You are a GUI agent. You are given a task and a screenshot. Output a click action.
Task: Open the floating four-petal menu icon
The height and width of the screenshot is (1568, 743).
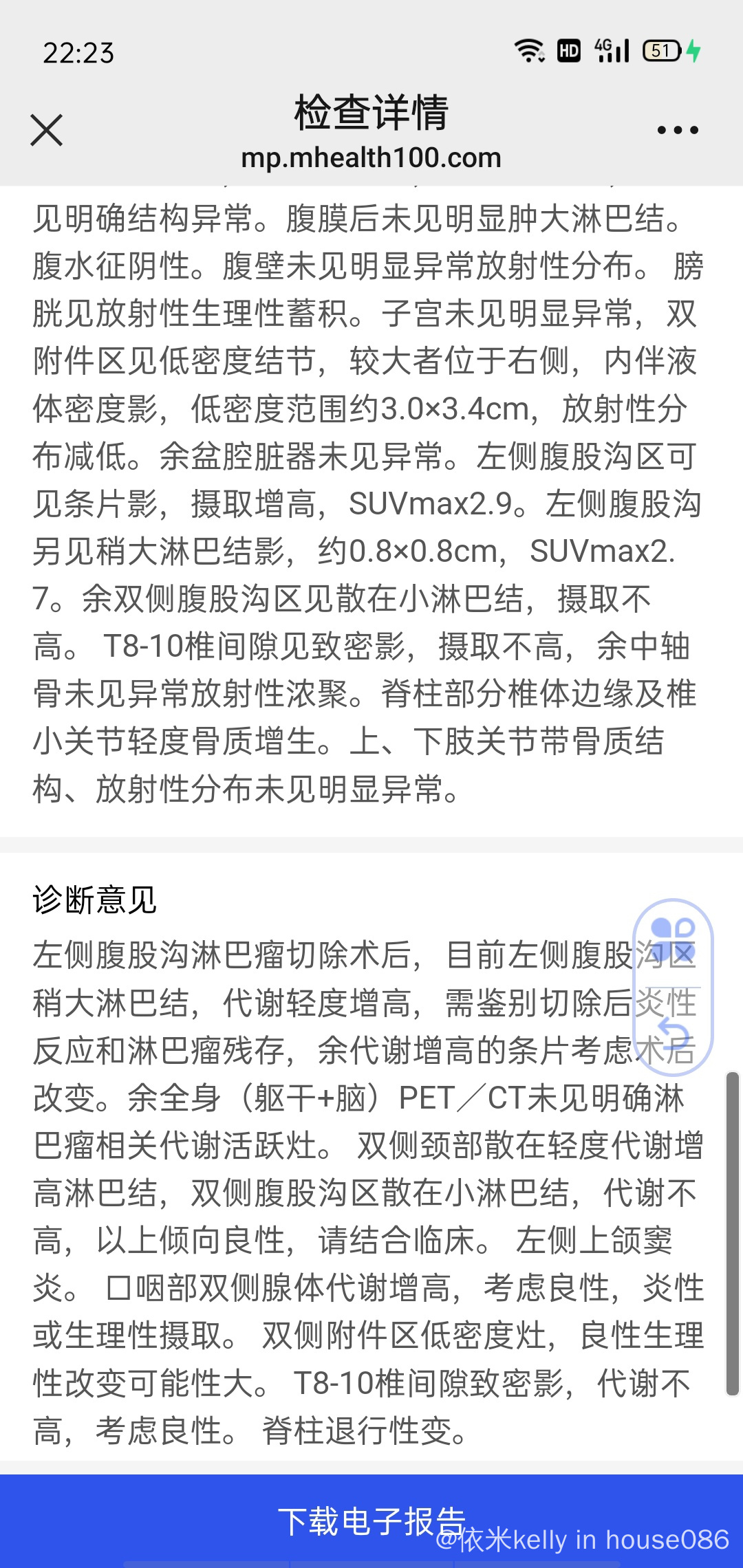[673, 939]
